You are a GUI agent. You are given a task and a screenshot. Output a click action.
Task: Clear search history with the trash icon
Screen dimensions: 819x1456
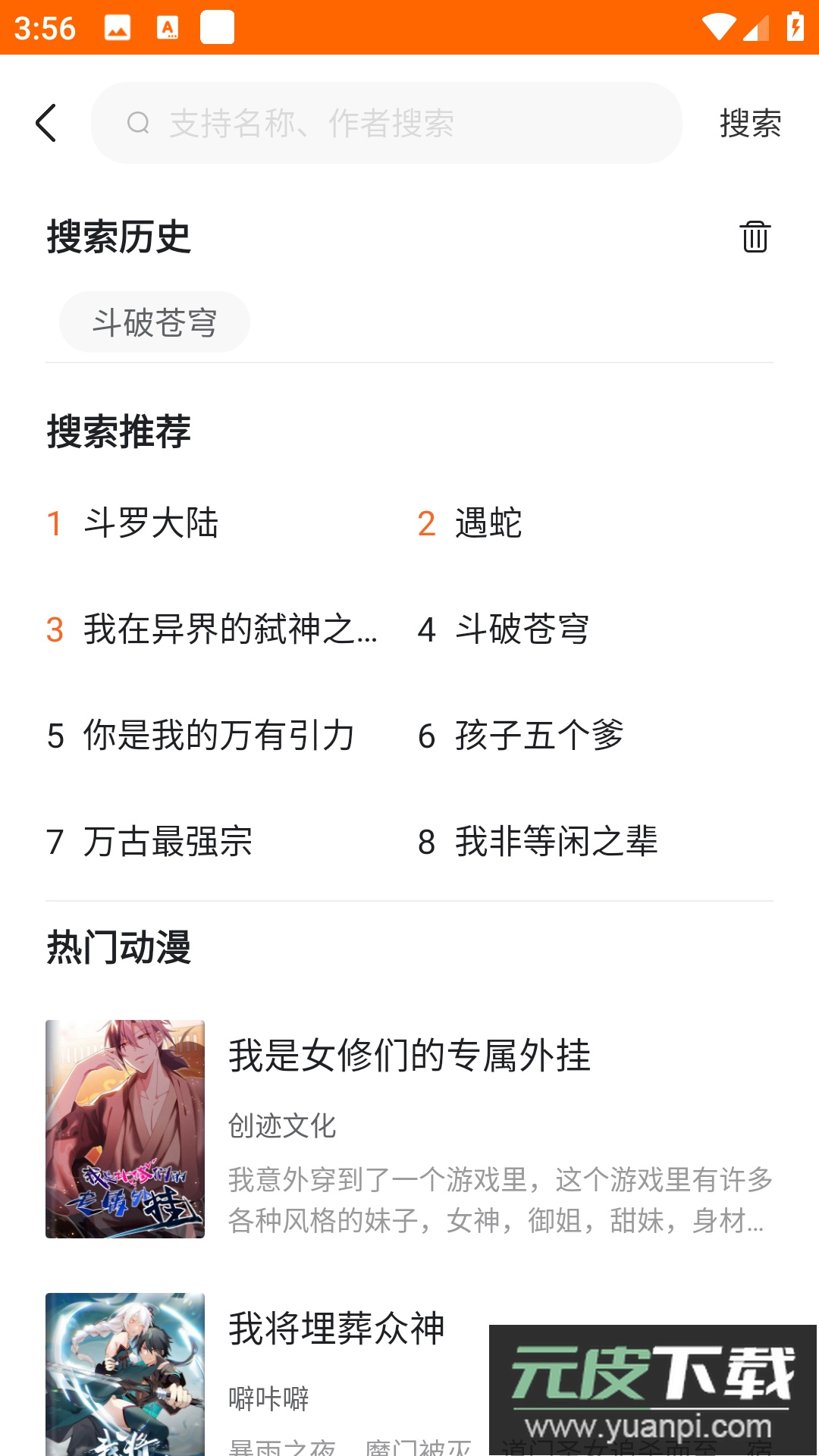pos(755,237)
